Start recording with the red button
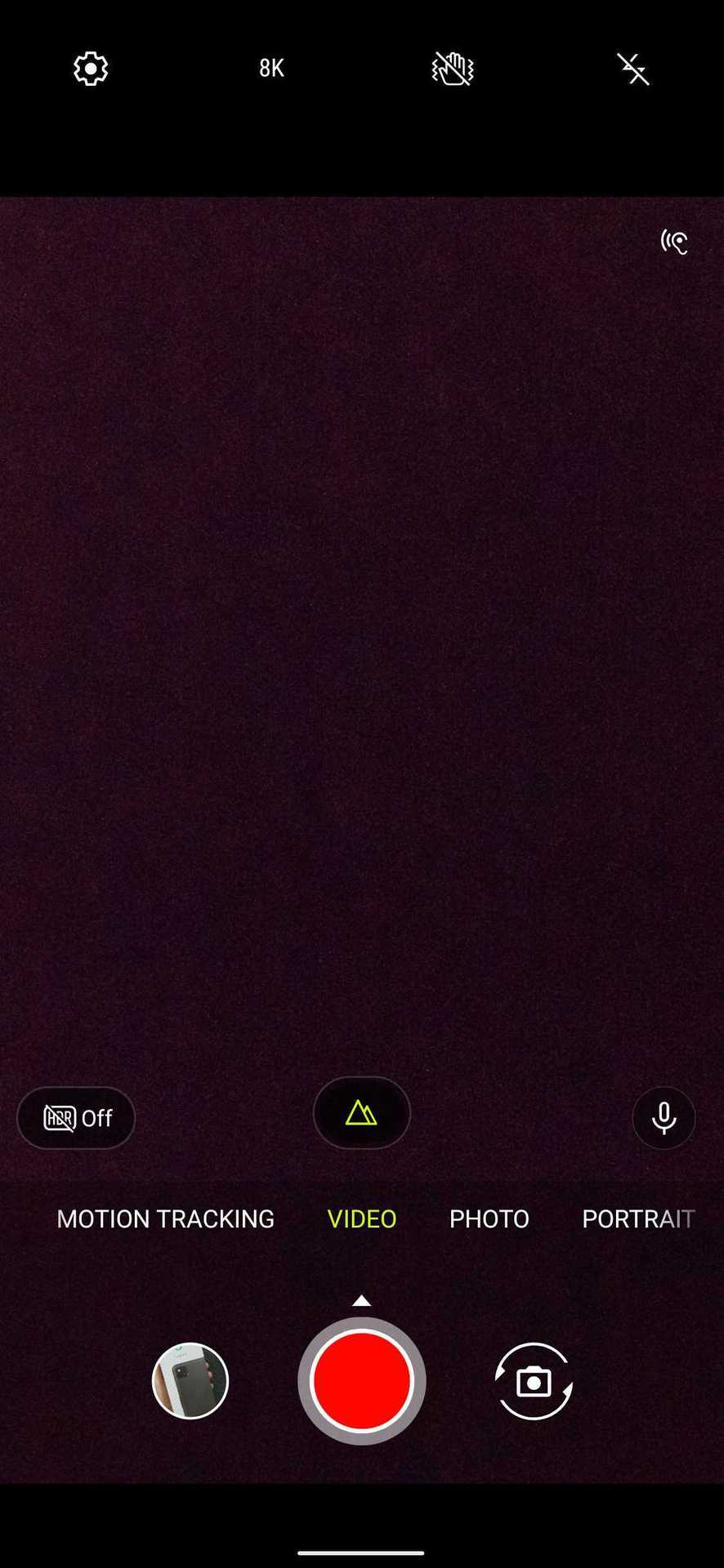 point(361,1381)
